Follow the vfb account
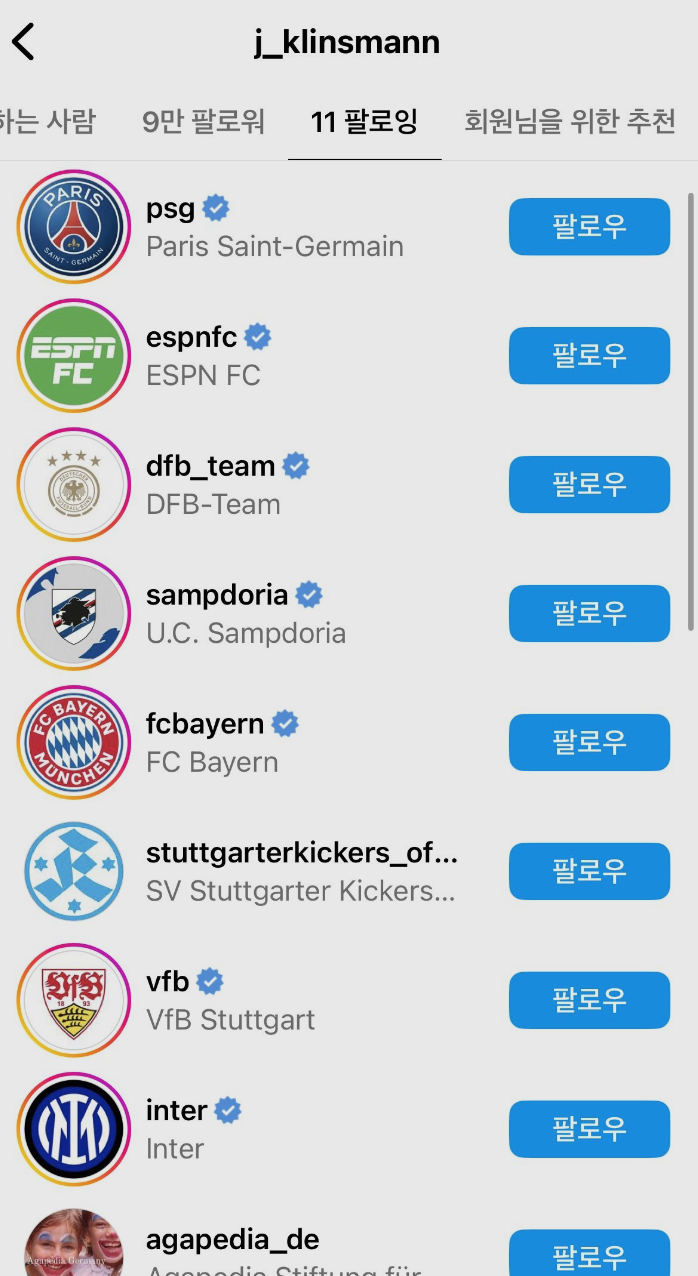This screenshot has height=1276, width=698. [x=589, y=1001]
